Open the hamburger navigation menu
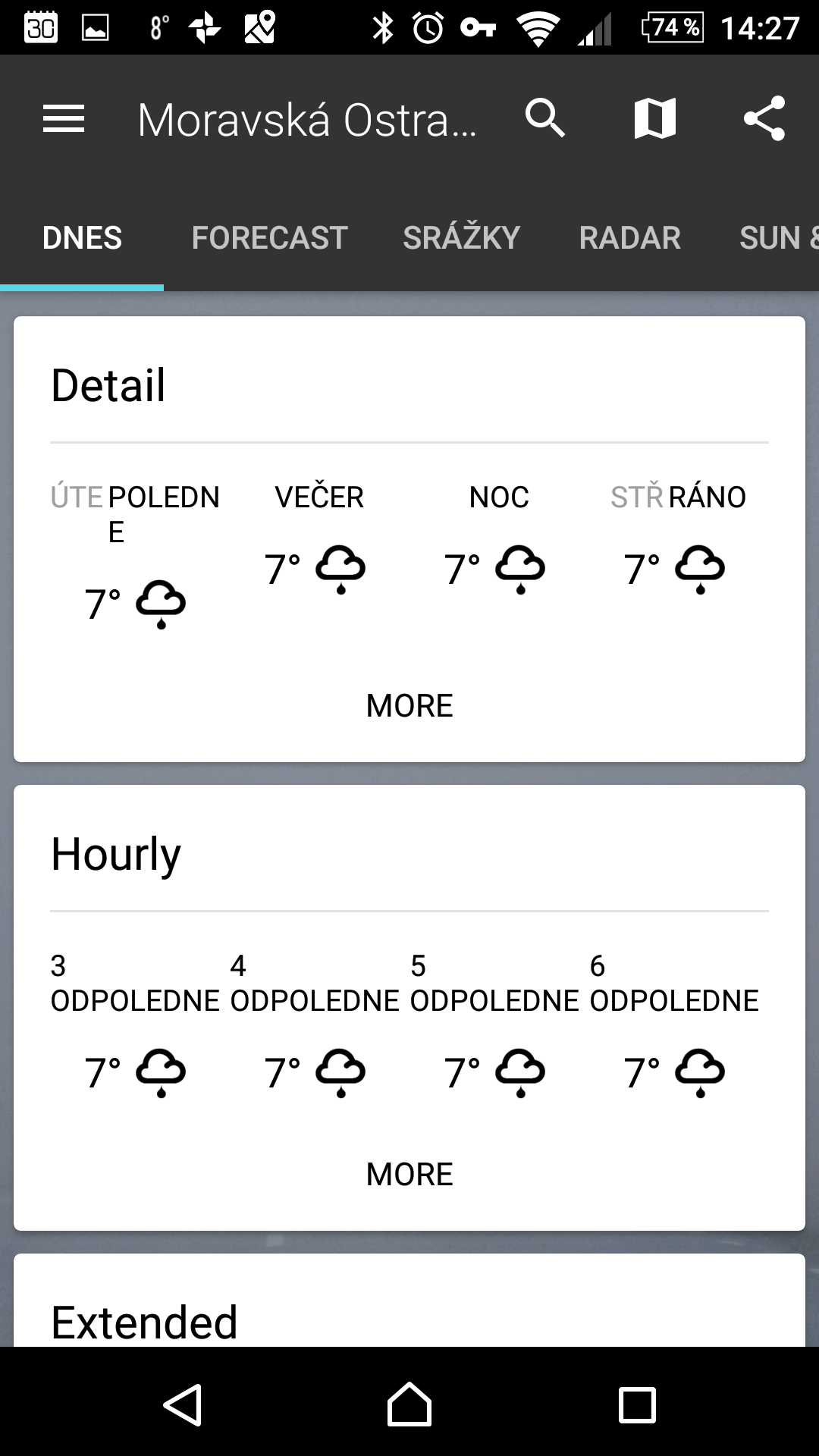819x1456 pixels. point(64,119)
